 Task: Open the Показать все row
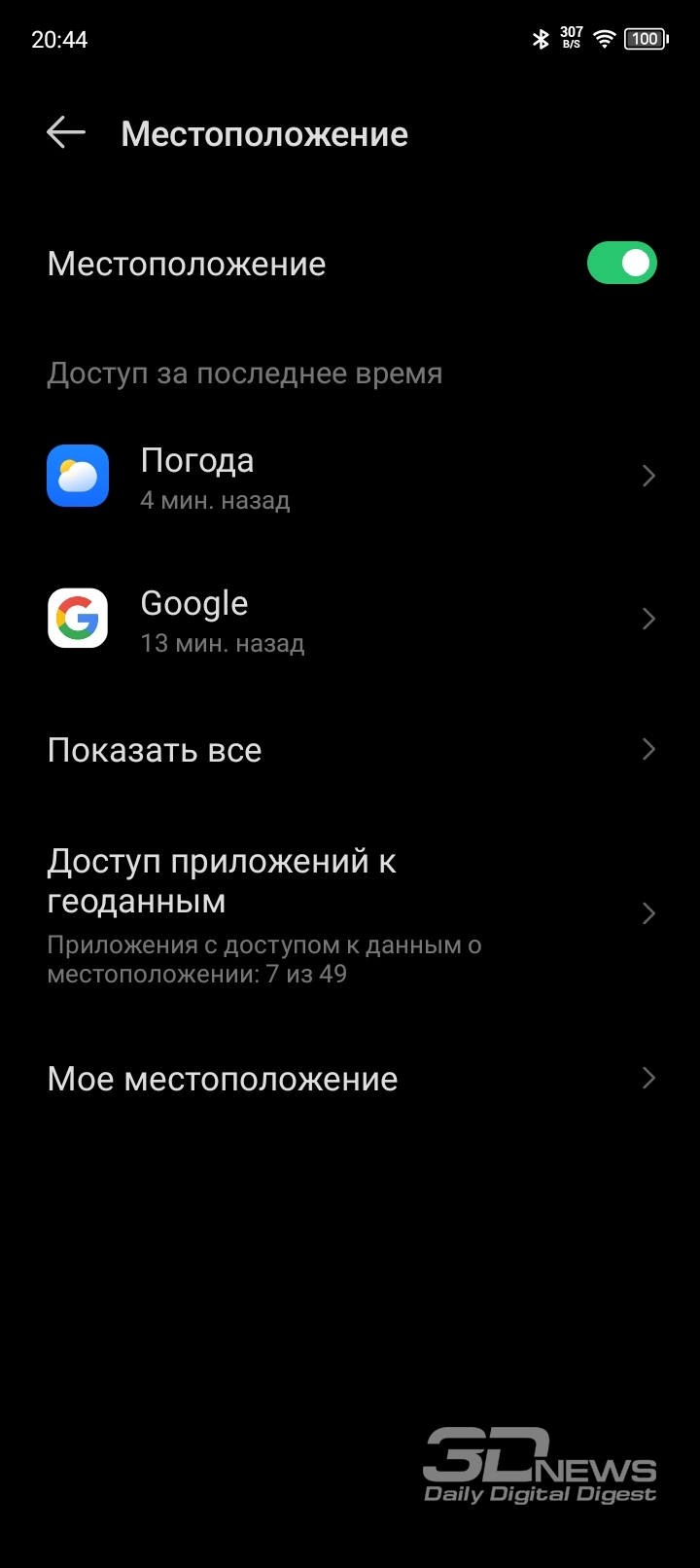tap(350, 750)
